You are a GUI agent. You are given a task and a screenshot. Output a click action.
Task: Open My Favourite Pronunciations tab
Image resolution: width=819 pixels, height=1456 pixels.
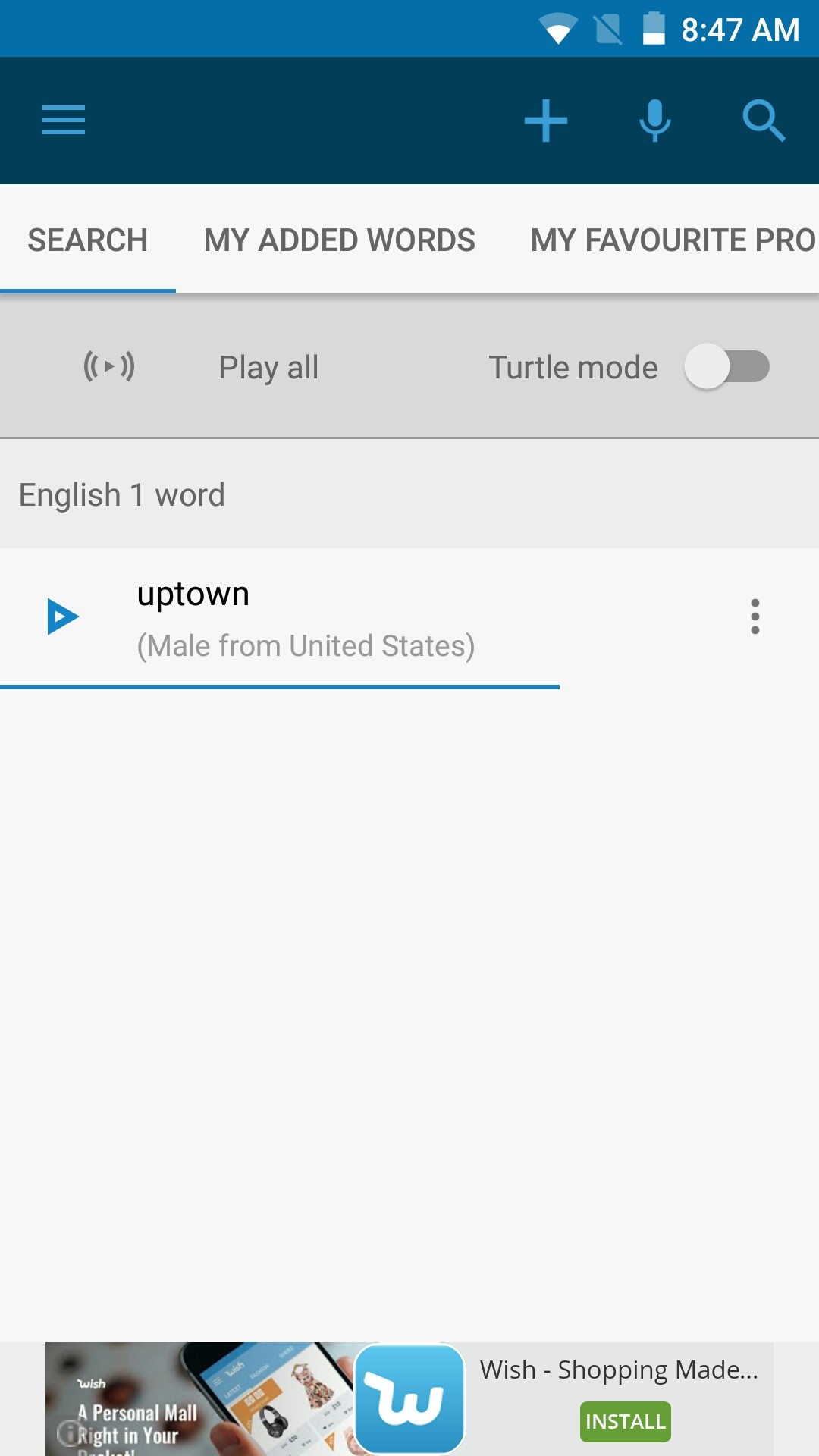click(672, 240)
